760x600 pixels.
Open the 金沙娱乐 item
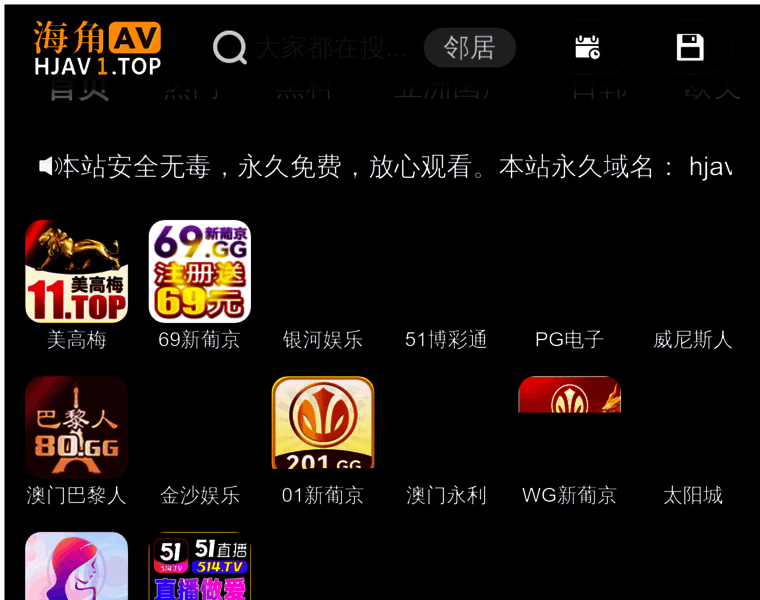click(x=199, y=494)
